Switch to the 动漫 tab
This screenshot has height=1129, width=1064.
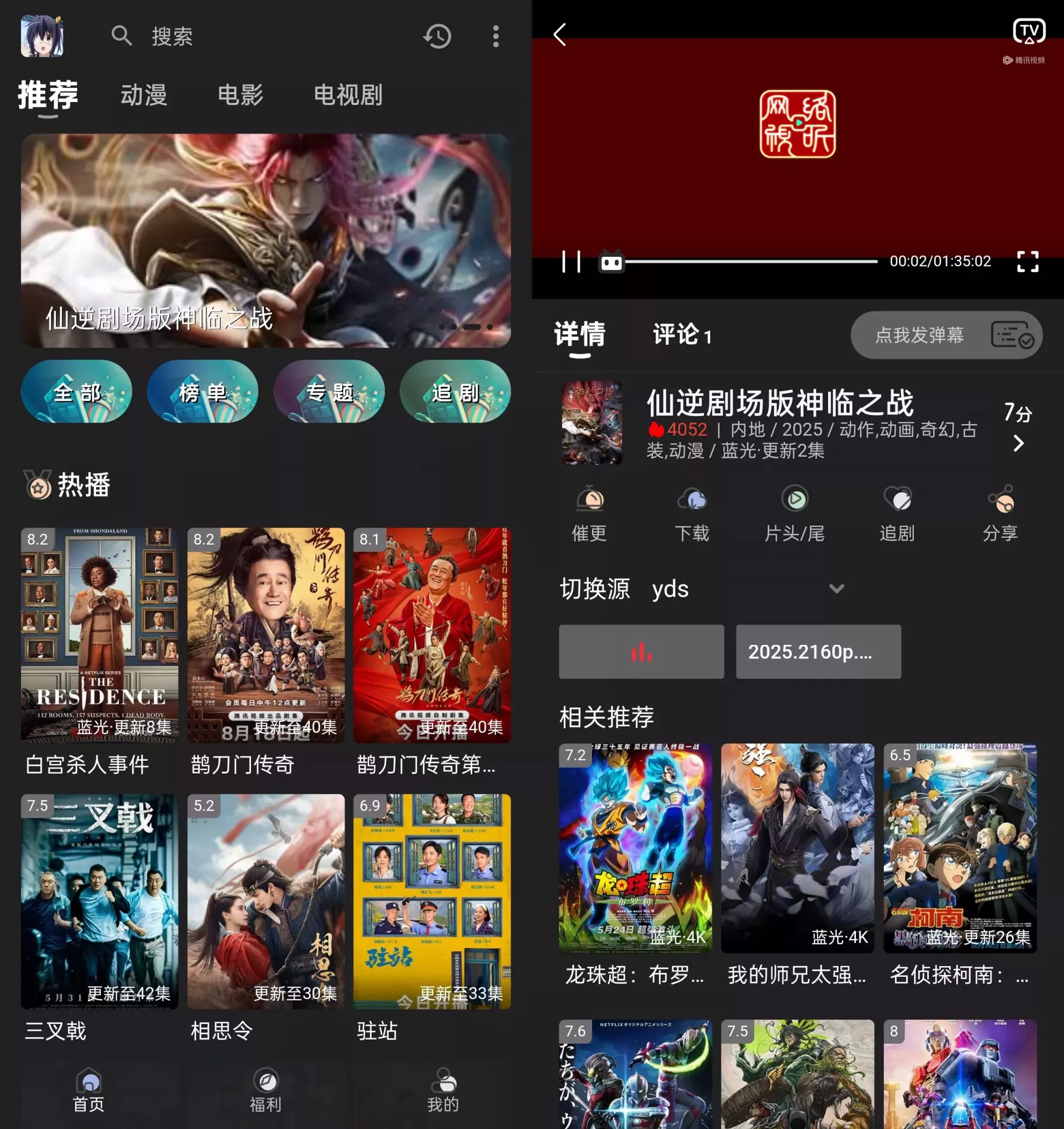coord(144,94)
